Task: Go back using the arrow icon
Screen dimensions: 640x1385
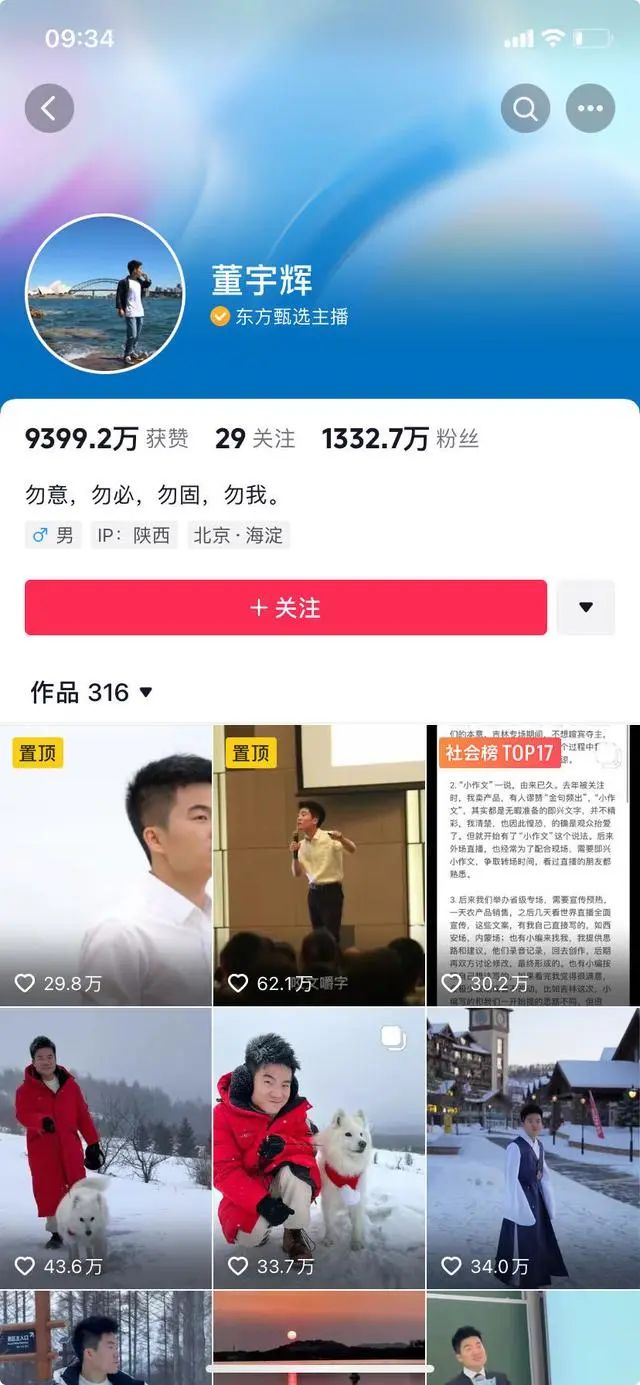Action: 49,108
